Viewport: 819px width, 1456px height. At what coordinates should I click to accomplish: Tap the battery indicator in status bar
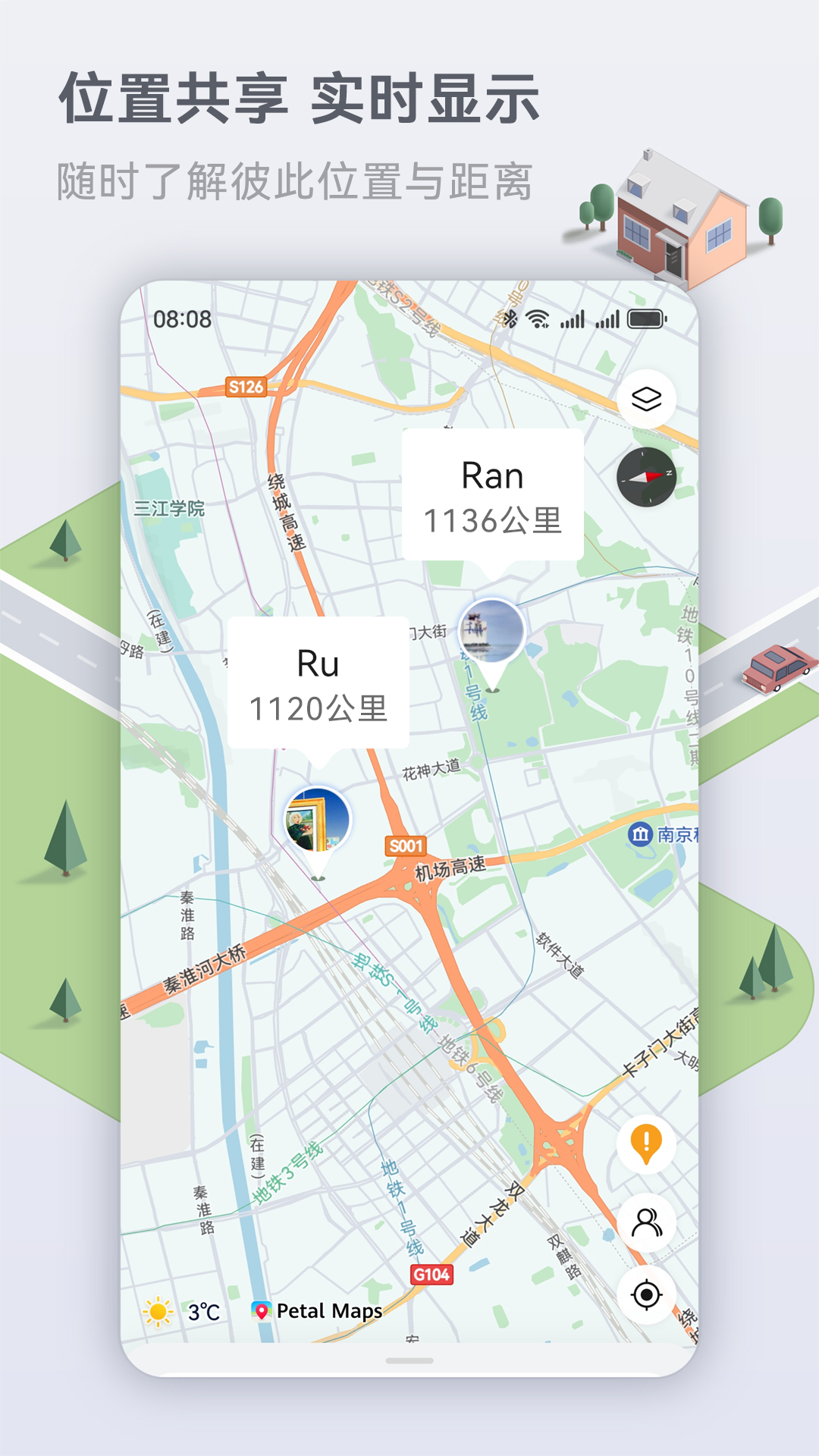click(645, 320)
